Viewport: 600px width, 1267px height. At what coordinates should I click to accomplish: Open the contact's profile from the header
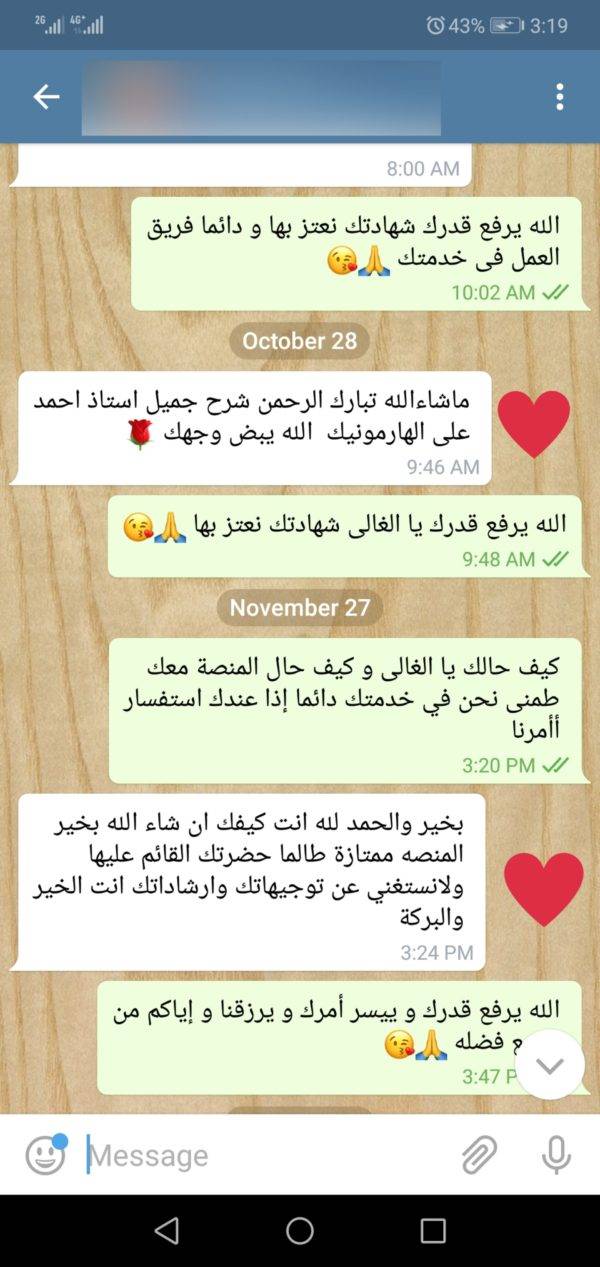(260, 97)
